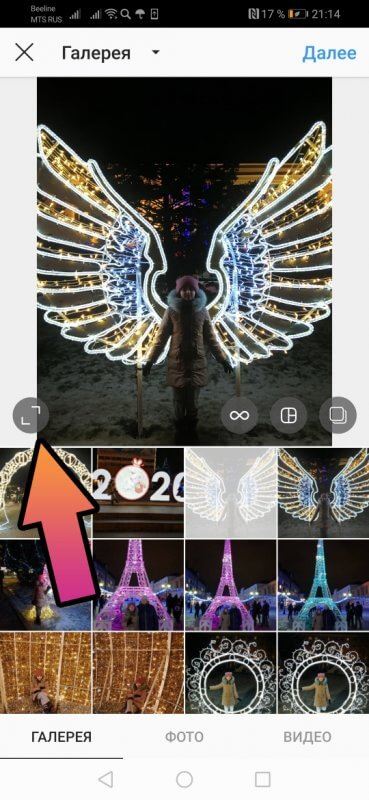The image size is (369, 800).
Task: Select the turquoise Eiffel tower photo
Action: coord(324,585)
